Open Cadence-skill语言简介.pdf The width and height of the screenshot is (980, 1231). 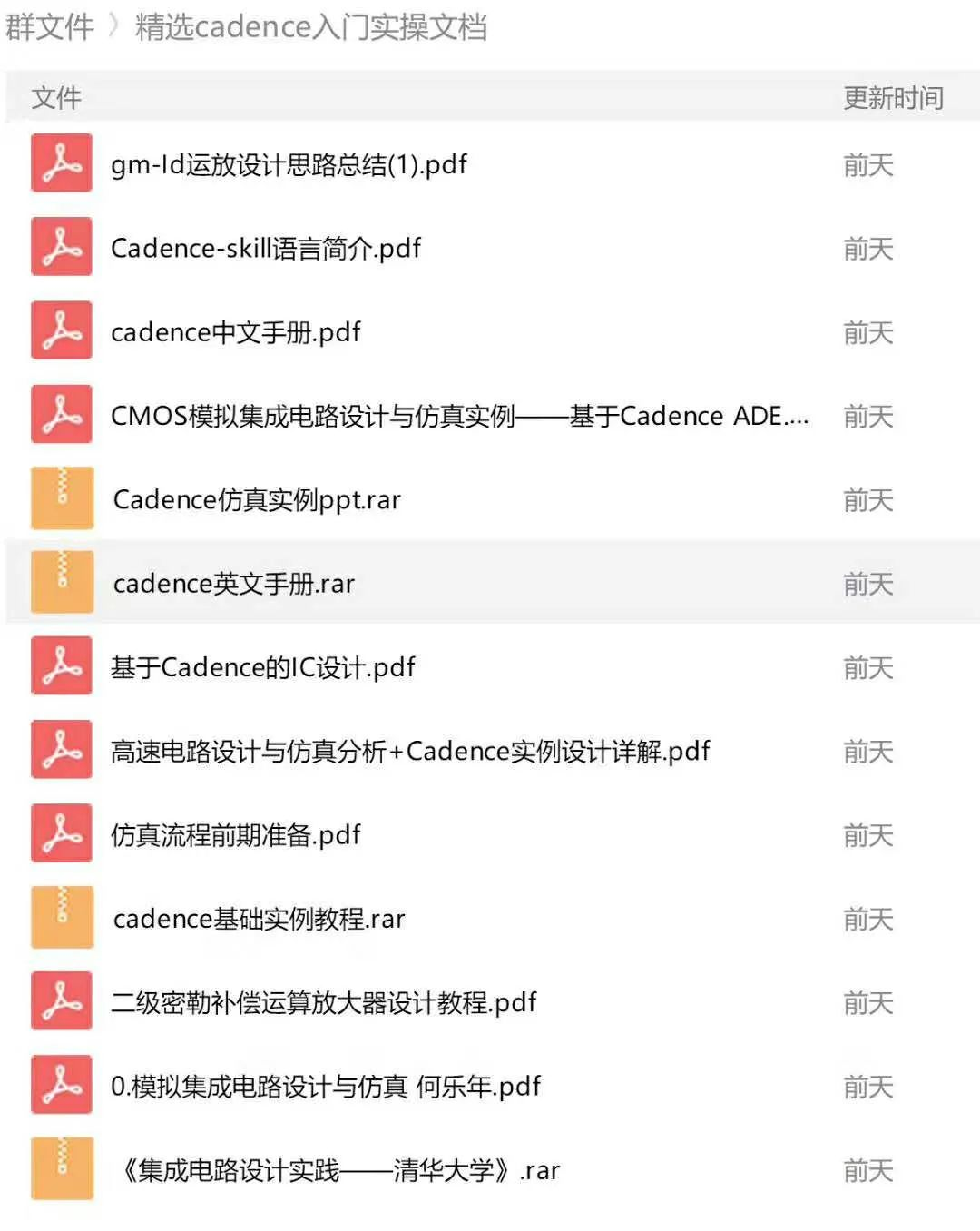click(x=266, y=248)
